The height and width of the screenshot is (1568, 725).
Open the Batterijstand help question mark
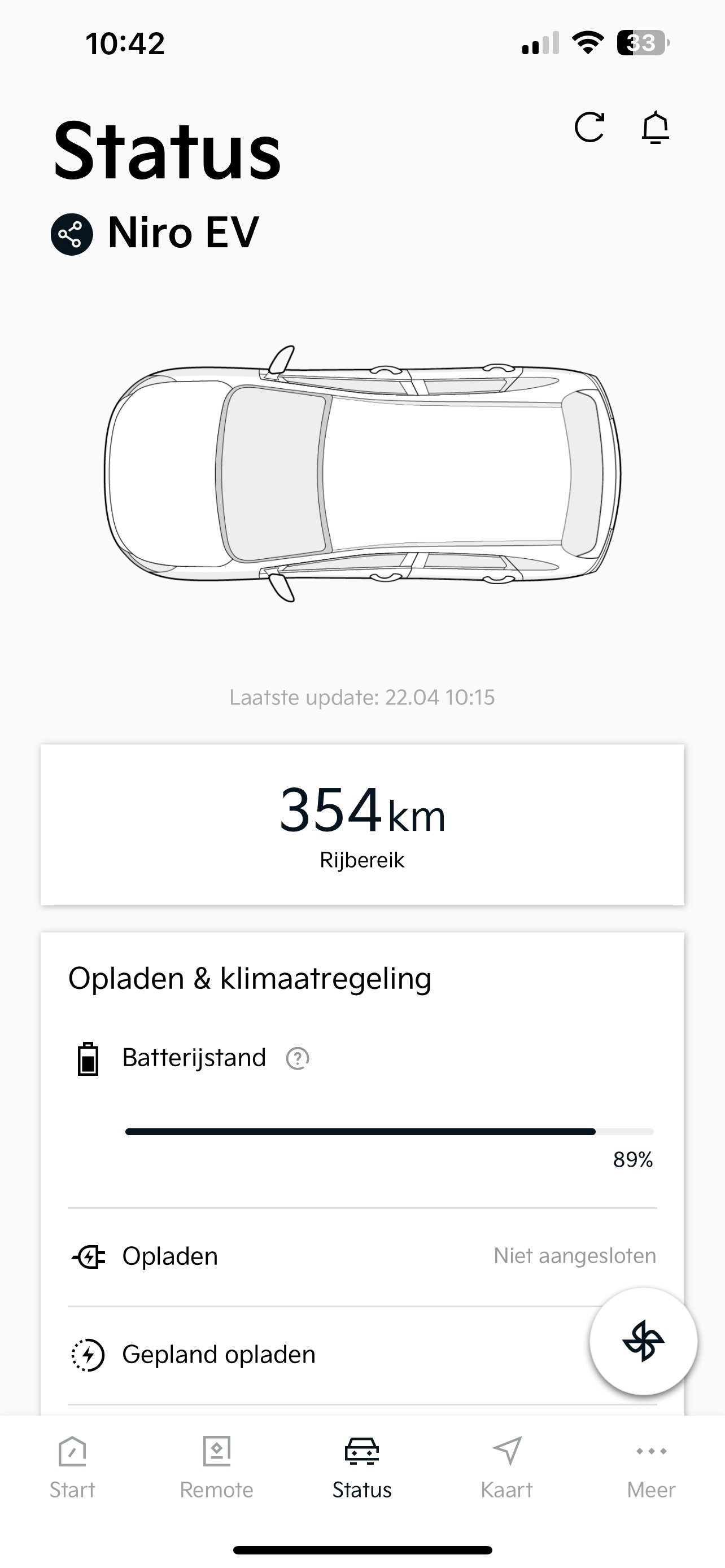(x=298, y=1058)
